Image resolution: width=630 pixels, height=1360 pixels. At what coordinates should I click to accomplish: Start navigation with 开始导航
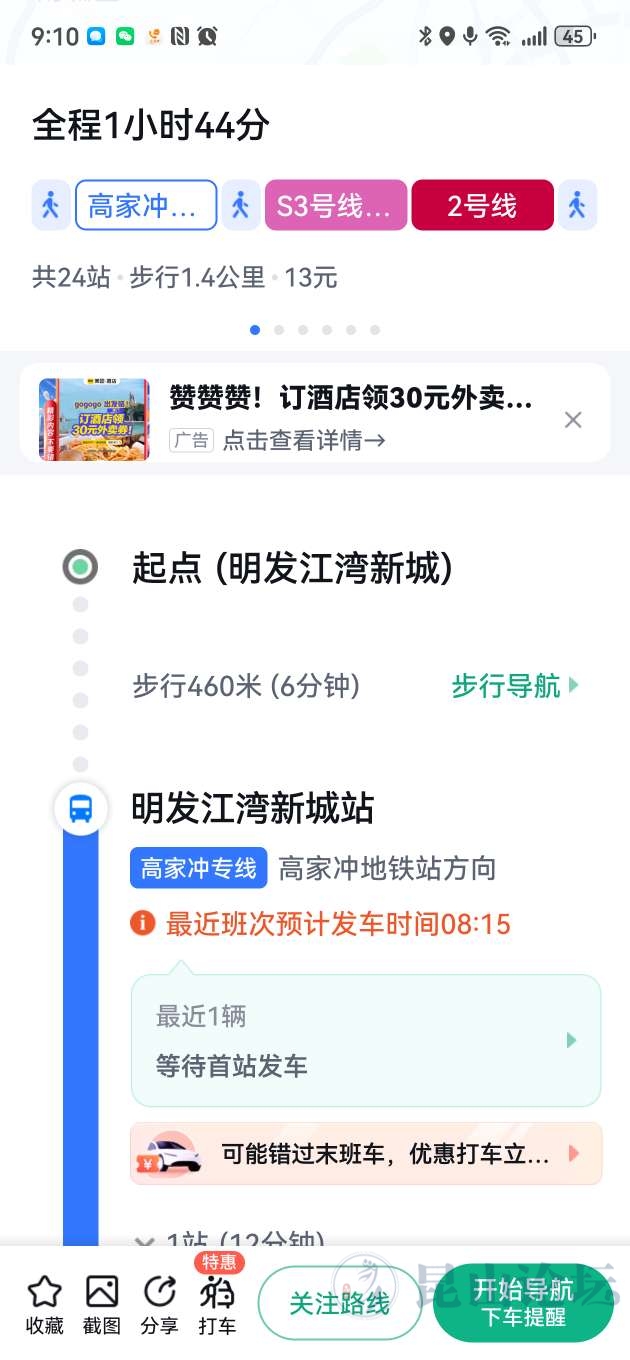(x=523, y=1303)
